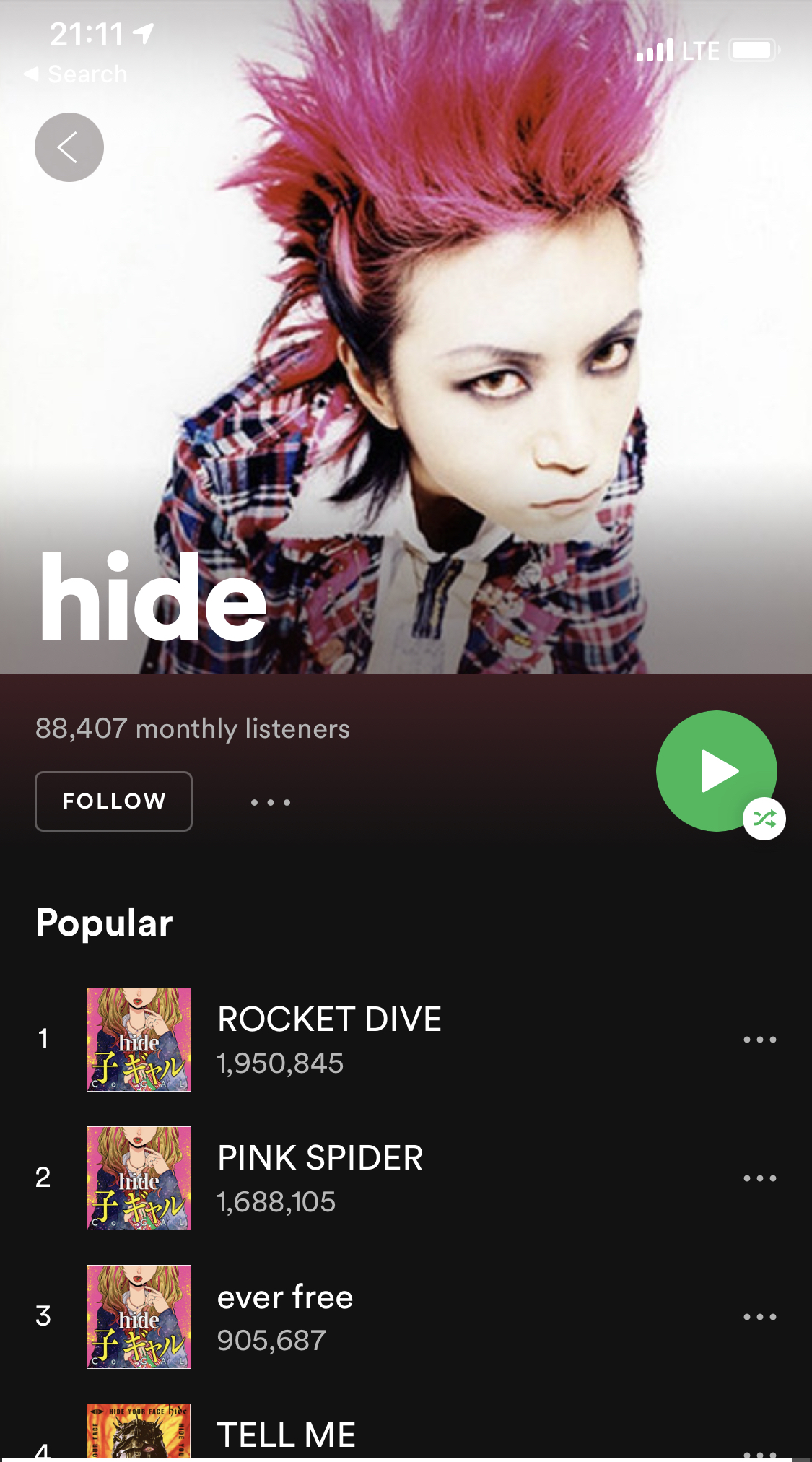Return to Search via the status bar link
Viewport: 812px width, 1462px height.
[77, 74]
